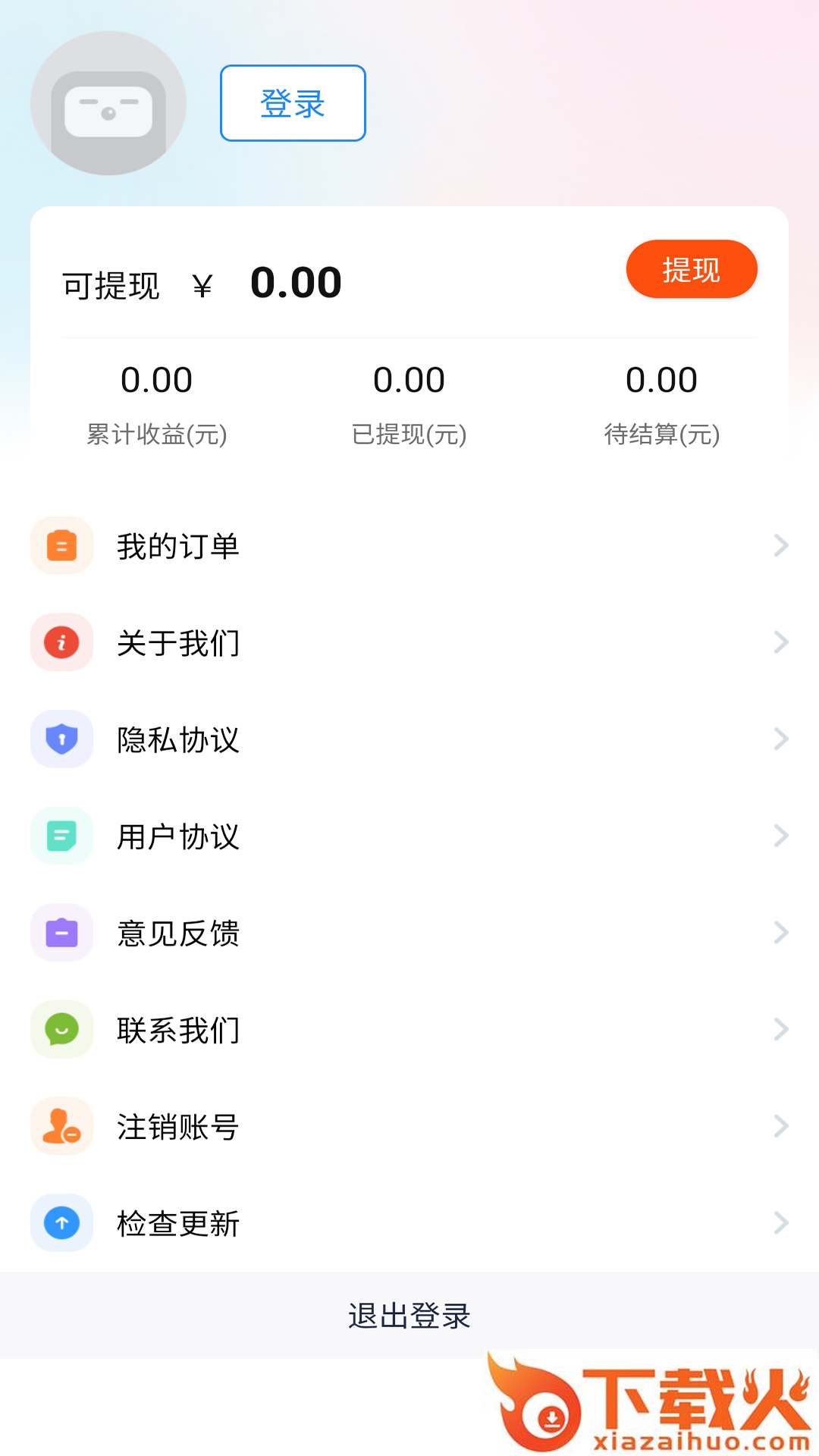Select the blue shield icon beside 隐私协议
819x1456 pixels.
coord(61,739)
